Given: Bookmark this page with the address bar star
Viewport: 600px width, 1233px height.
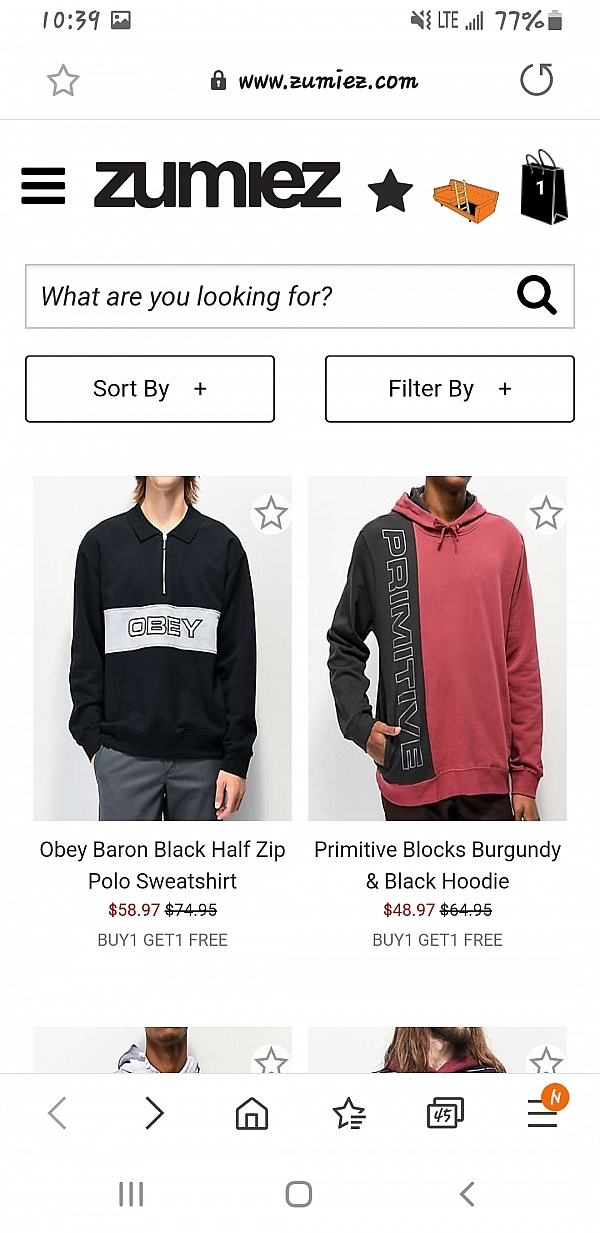Looking at the screenshot, I should point(63,80).
